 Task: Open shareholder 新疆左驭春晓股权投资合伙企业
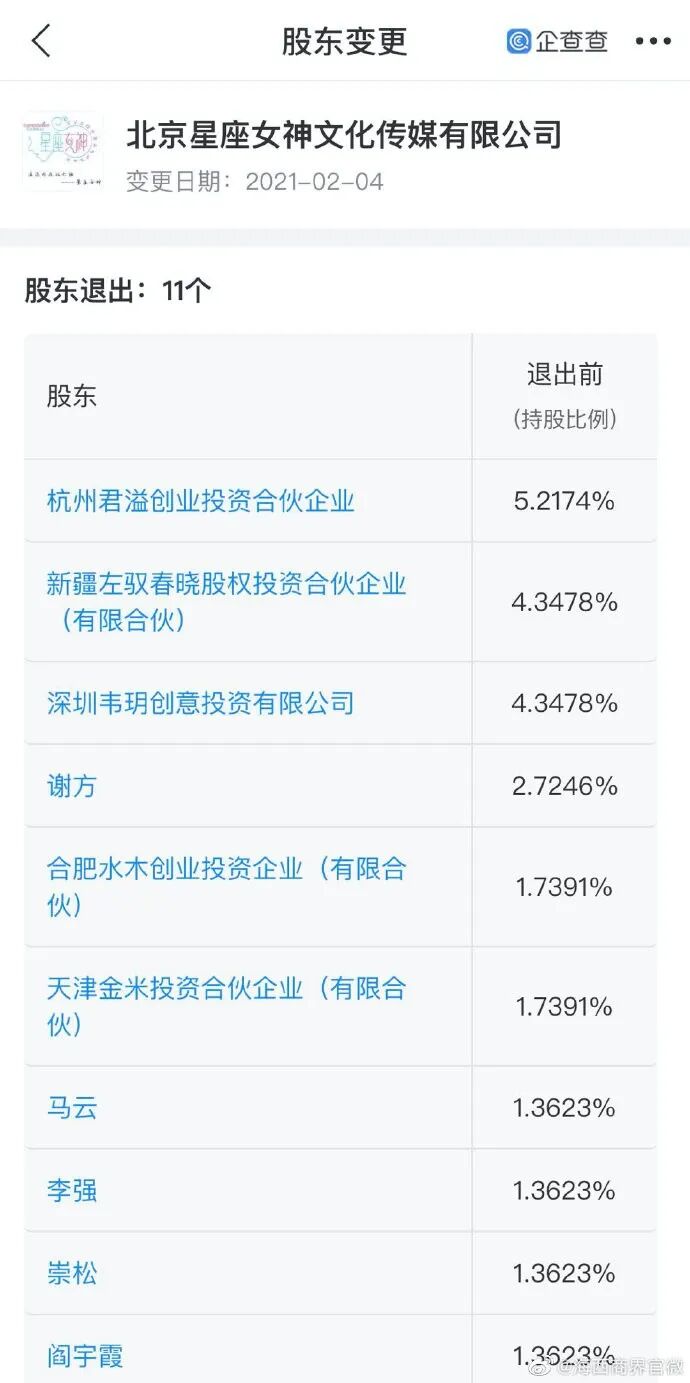226,601
